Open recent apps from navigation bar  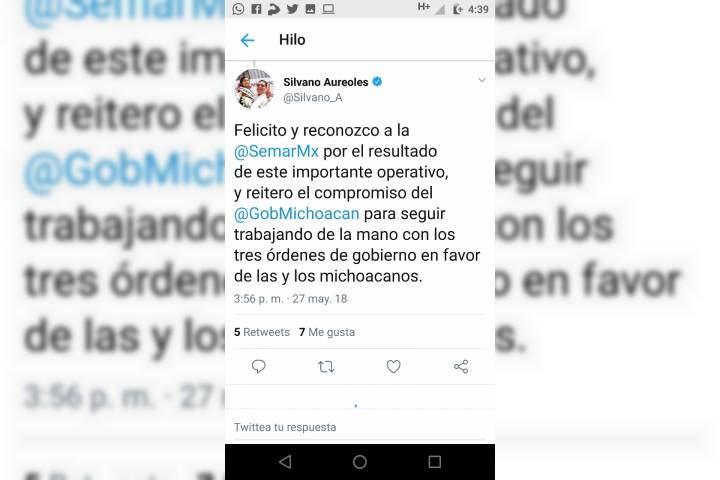(434, 462)
